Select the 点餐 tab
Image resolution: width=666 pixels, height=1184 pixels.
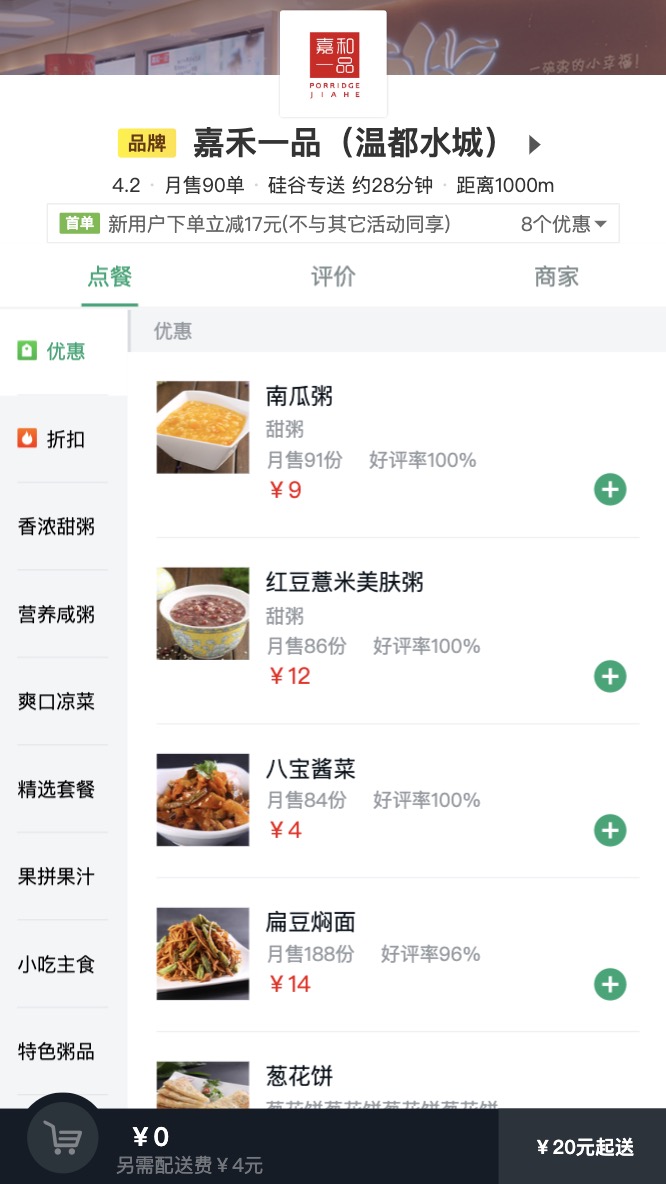click(x=110, y=277)
